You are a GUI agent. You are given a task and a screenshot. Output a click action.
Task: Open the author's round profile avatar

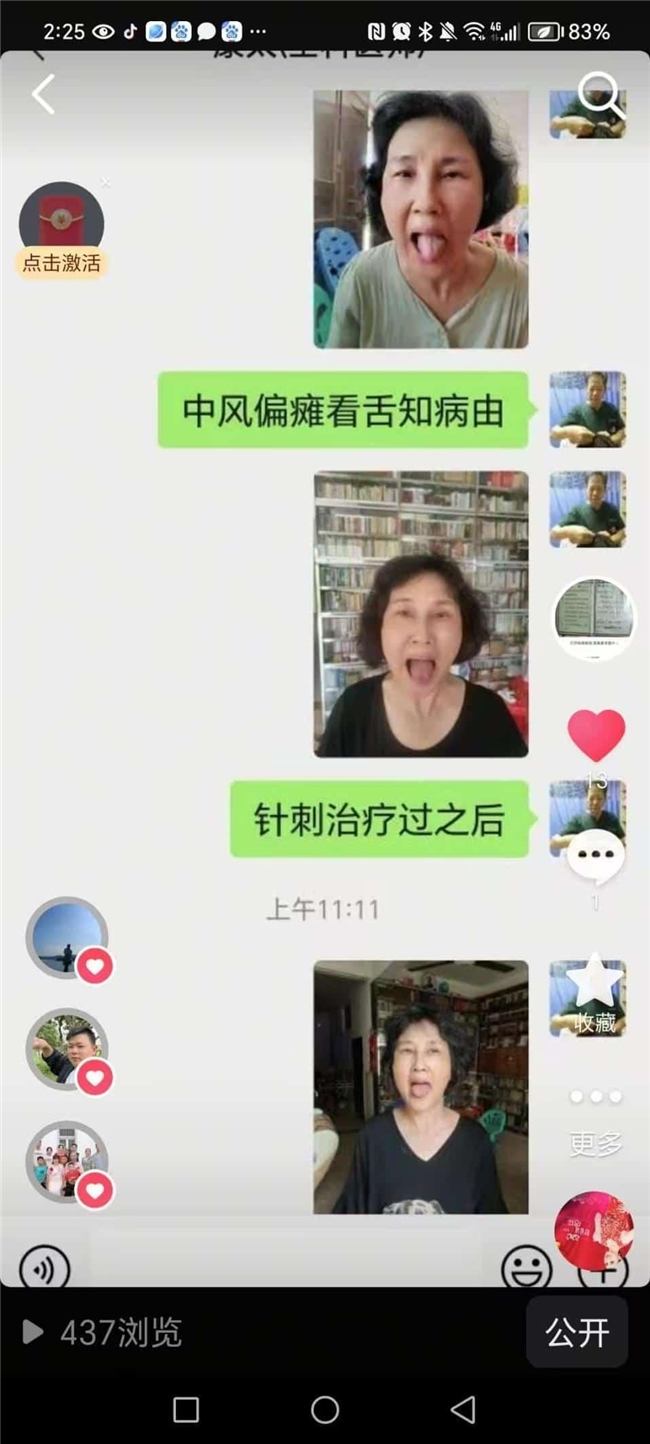pos(594,619)
